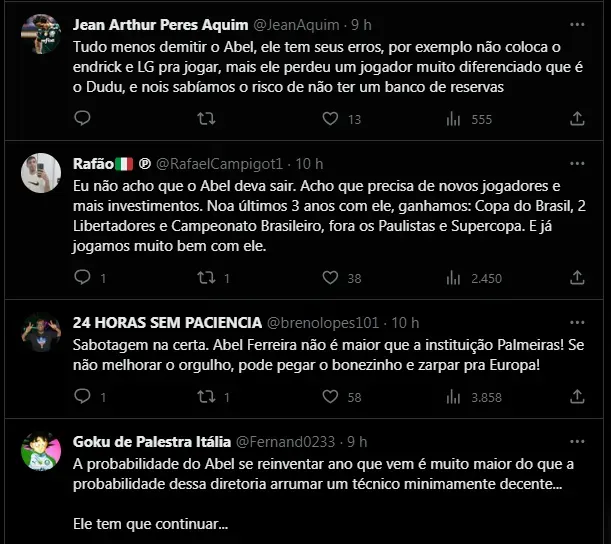Reply to Rafão's tweet
Screen dimensions: 611x544
[x=83, y=278]
